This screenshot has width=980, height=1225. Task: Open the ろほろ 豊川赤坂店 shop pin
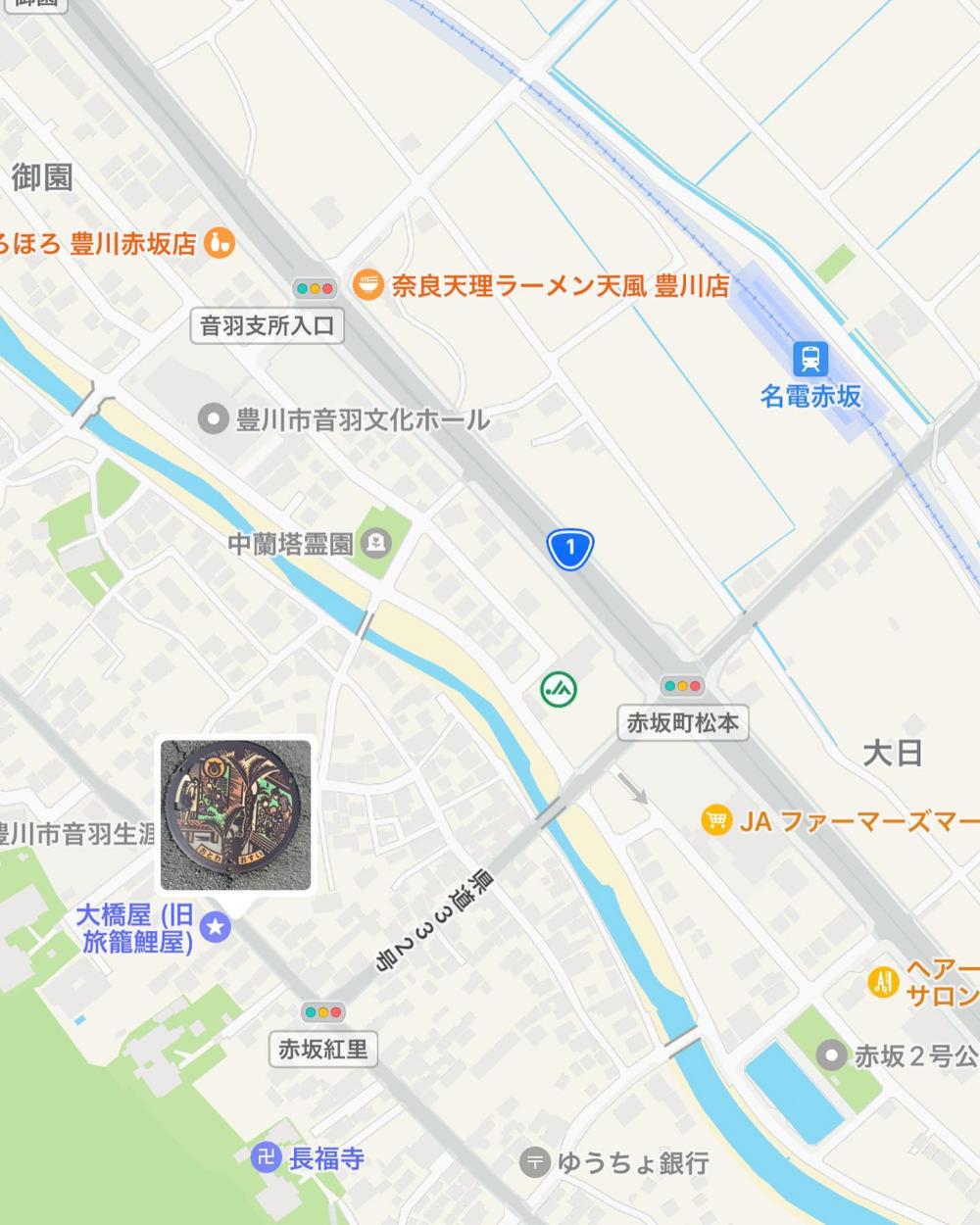tap(218, 243)
